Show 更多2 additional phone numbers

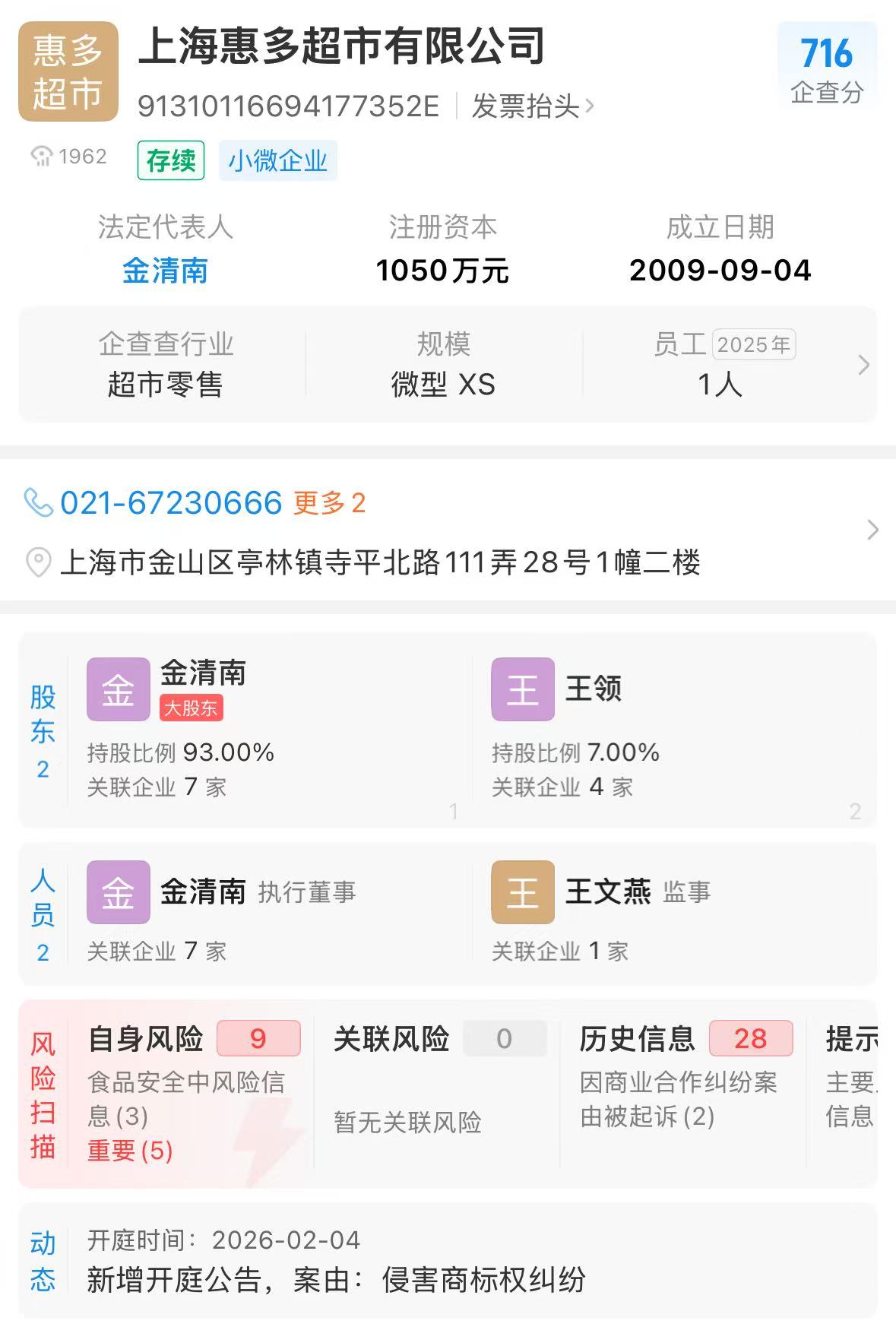click(329, 502)
